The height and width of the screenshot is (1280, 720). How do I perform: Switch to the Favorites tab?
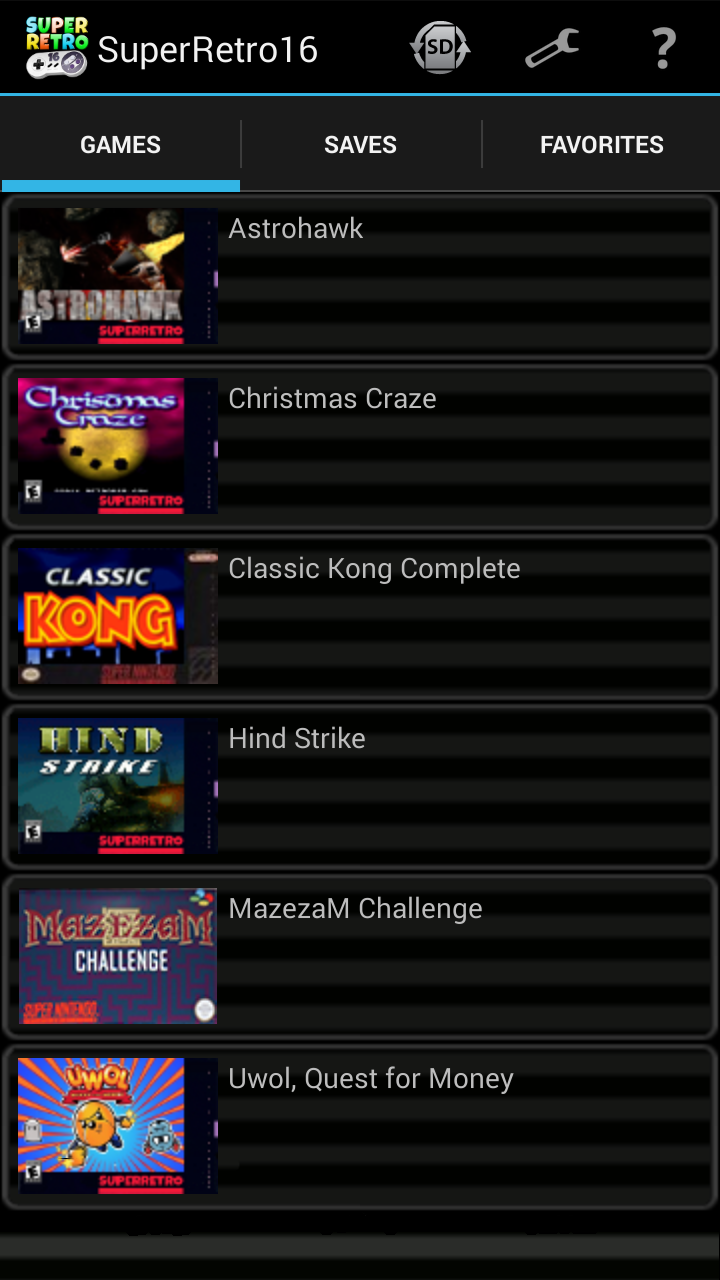pyautogui.click(x=601, y=145)
